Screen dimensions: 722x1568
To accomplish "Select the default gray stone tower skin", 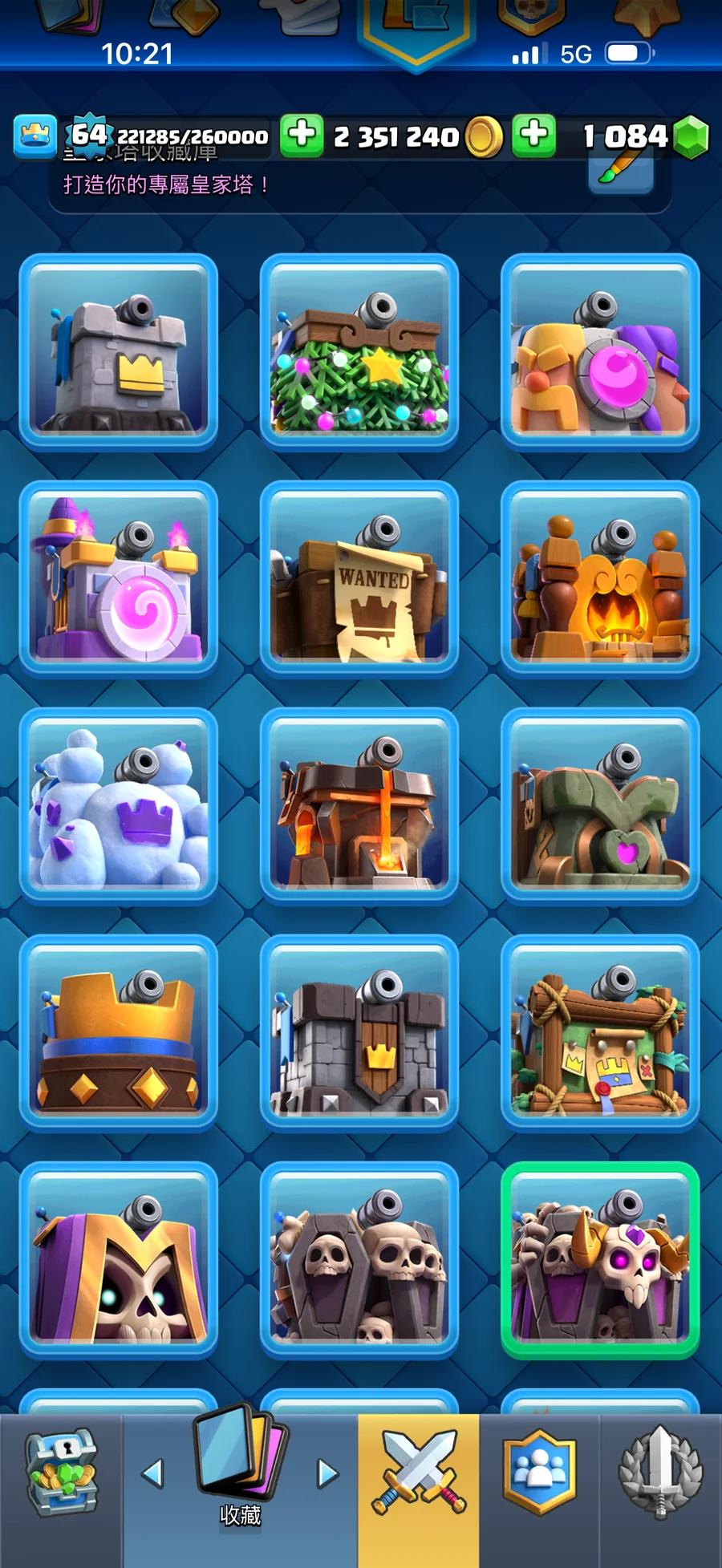I will click(x=119, y=352).
